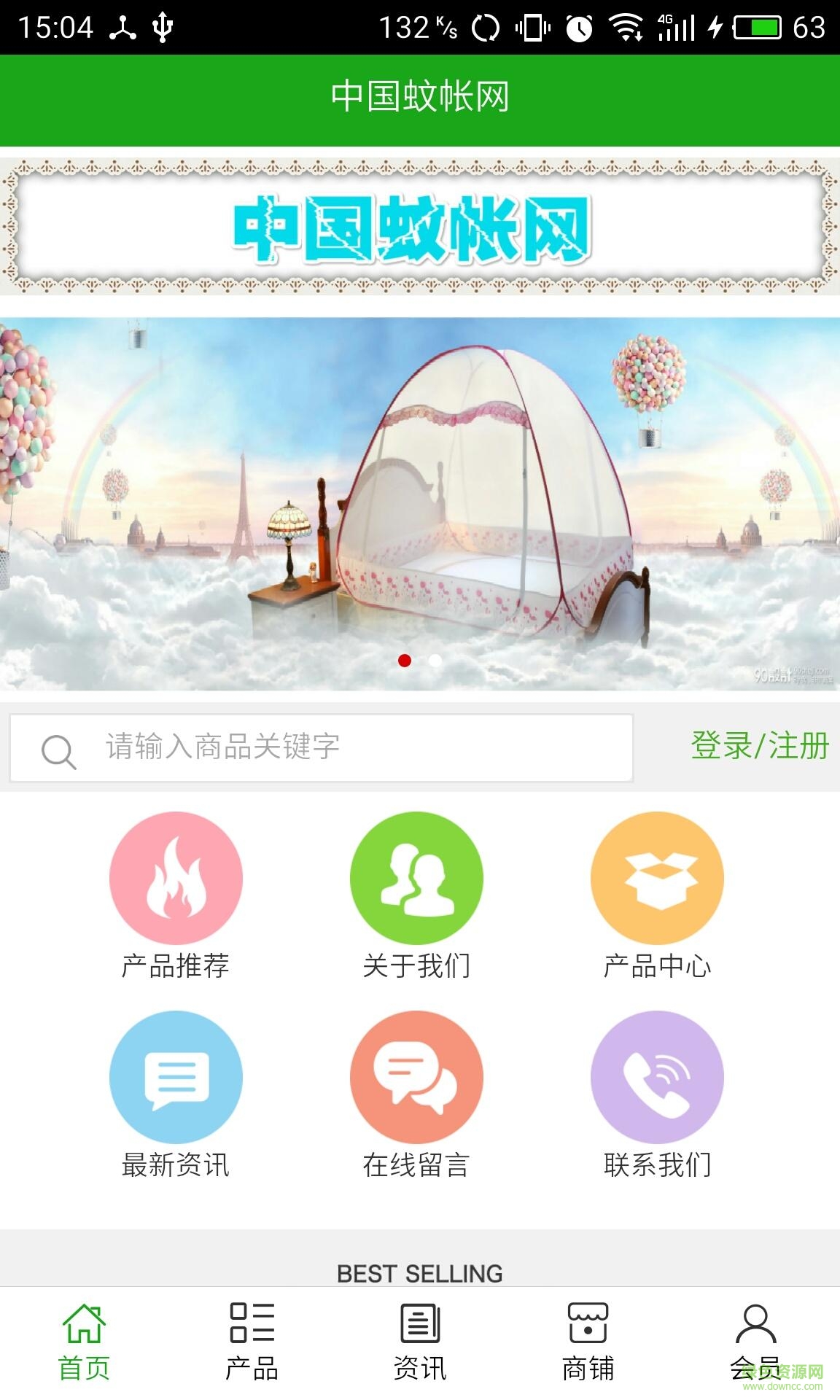Select the first red carousel dot
840x1400 pixels.
point(405,661)
